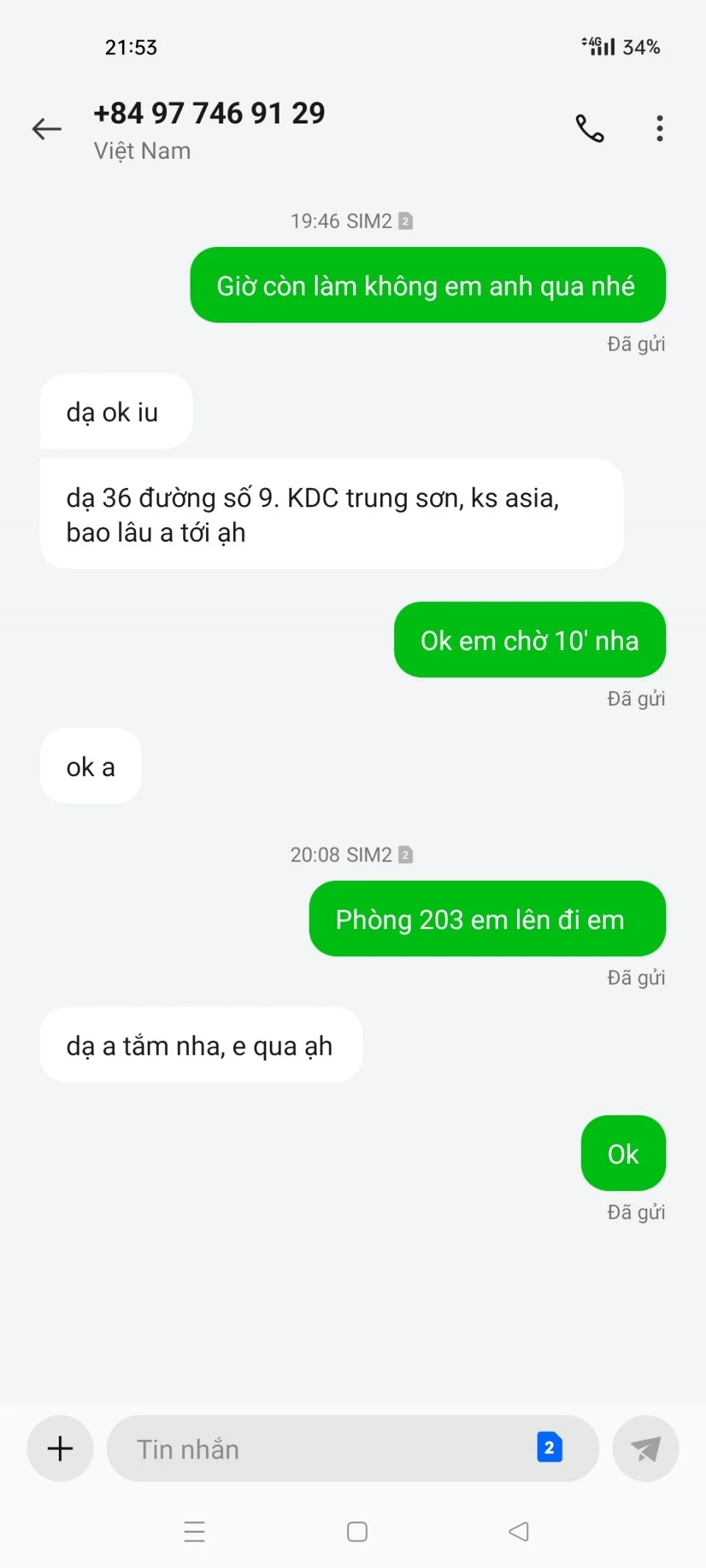Send the message with paper plane button
The image size is (706, 1568).
pyautogui.click(x=646, y=1449)
